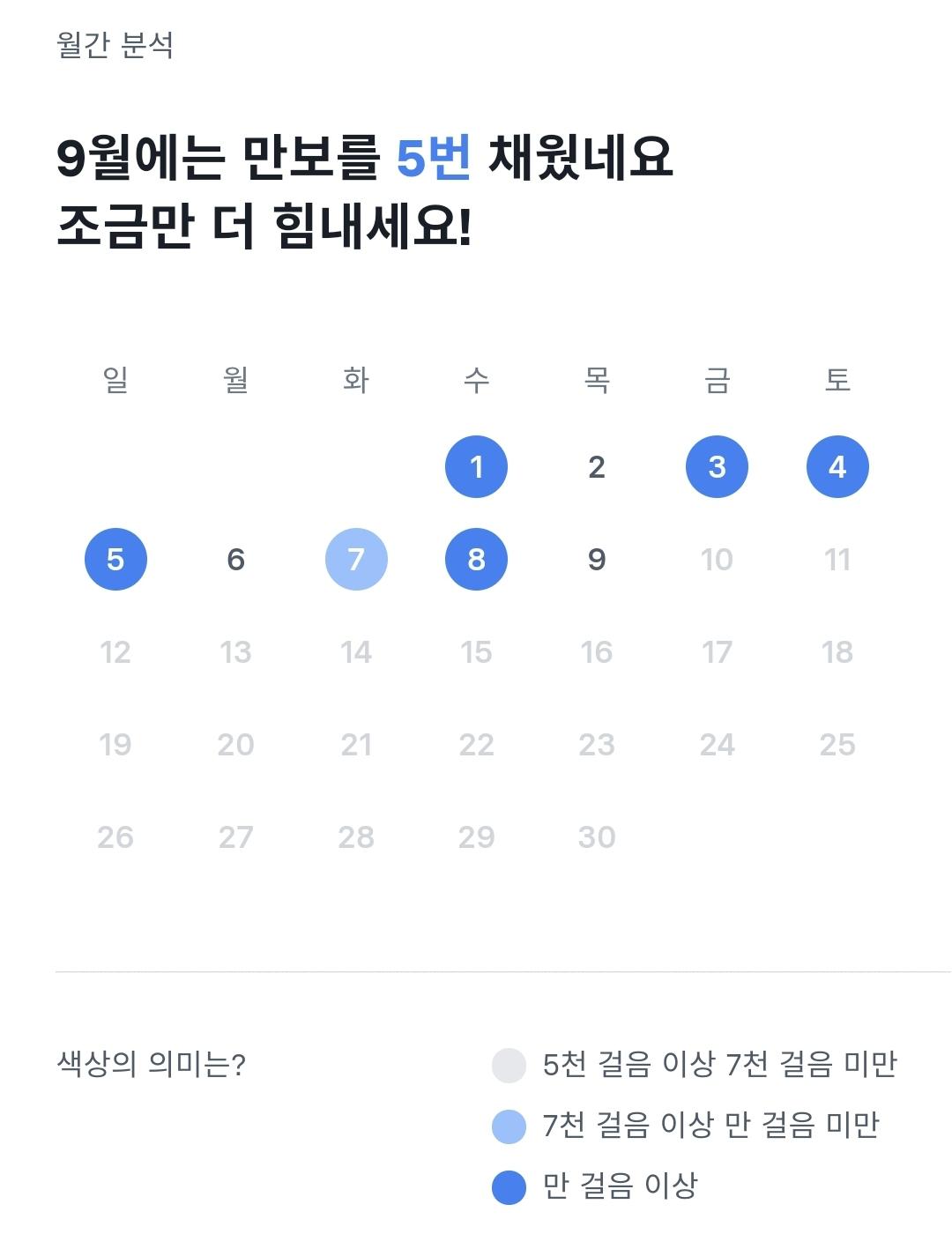Select September 5 on the calendar

[115, 560]
